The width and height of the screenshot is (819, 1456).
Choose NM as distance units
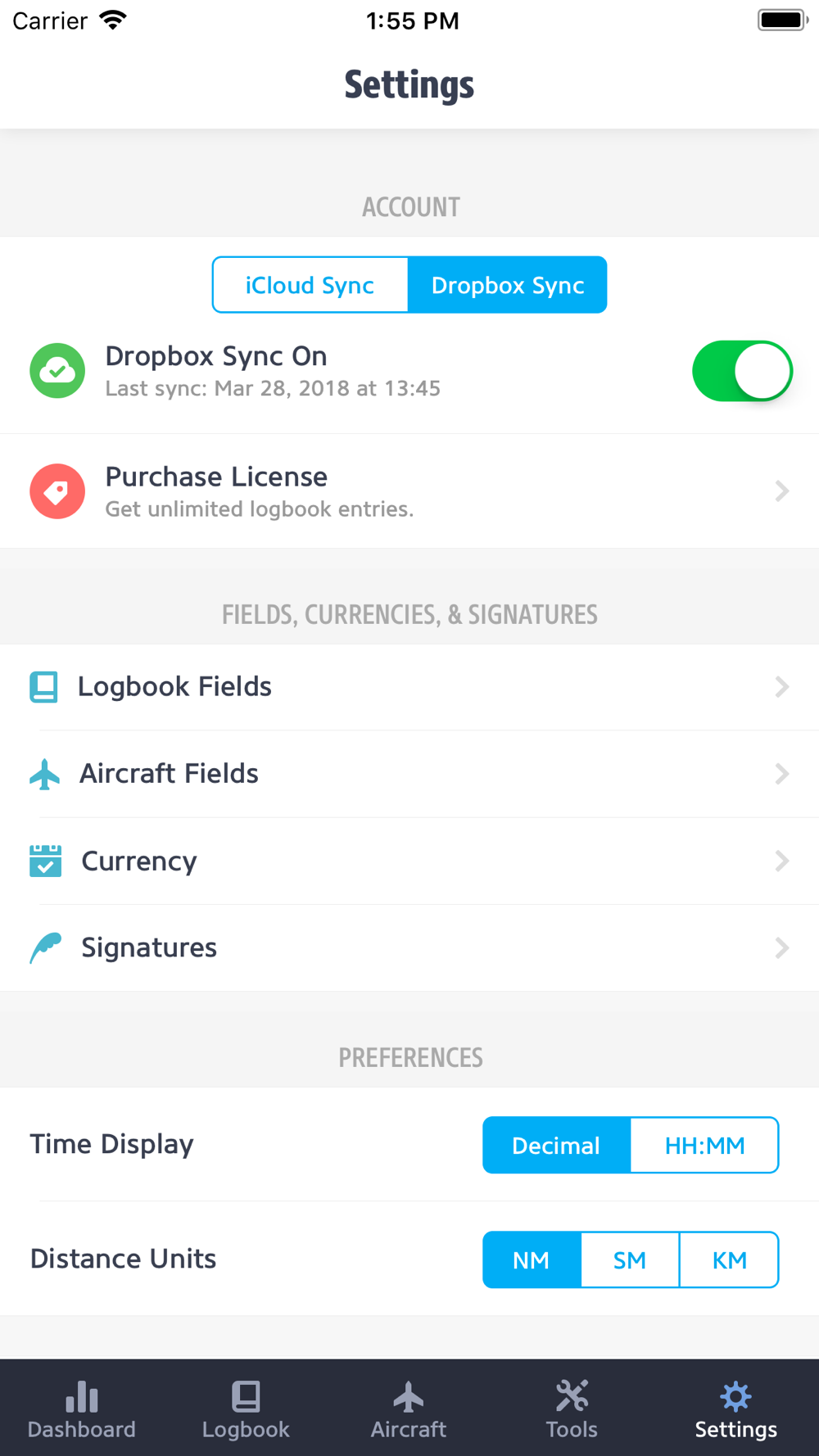click(532, 1259)
